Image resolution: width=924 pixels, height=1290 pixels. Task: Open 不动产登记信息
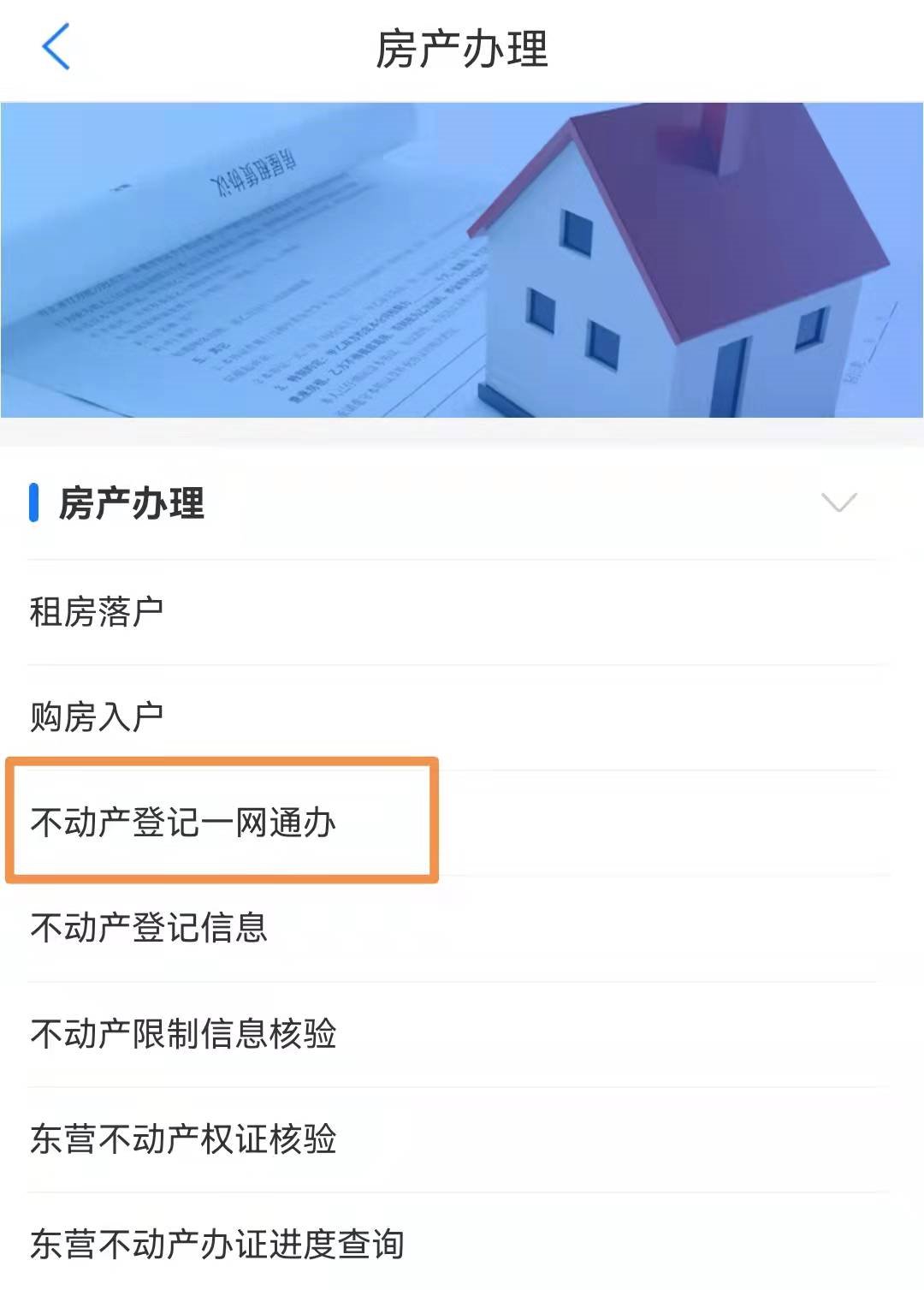(149, 928)
